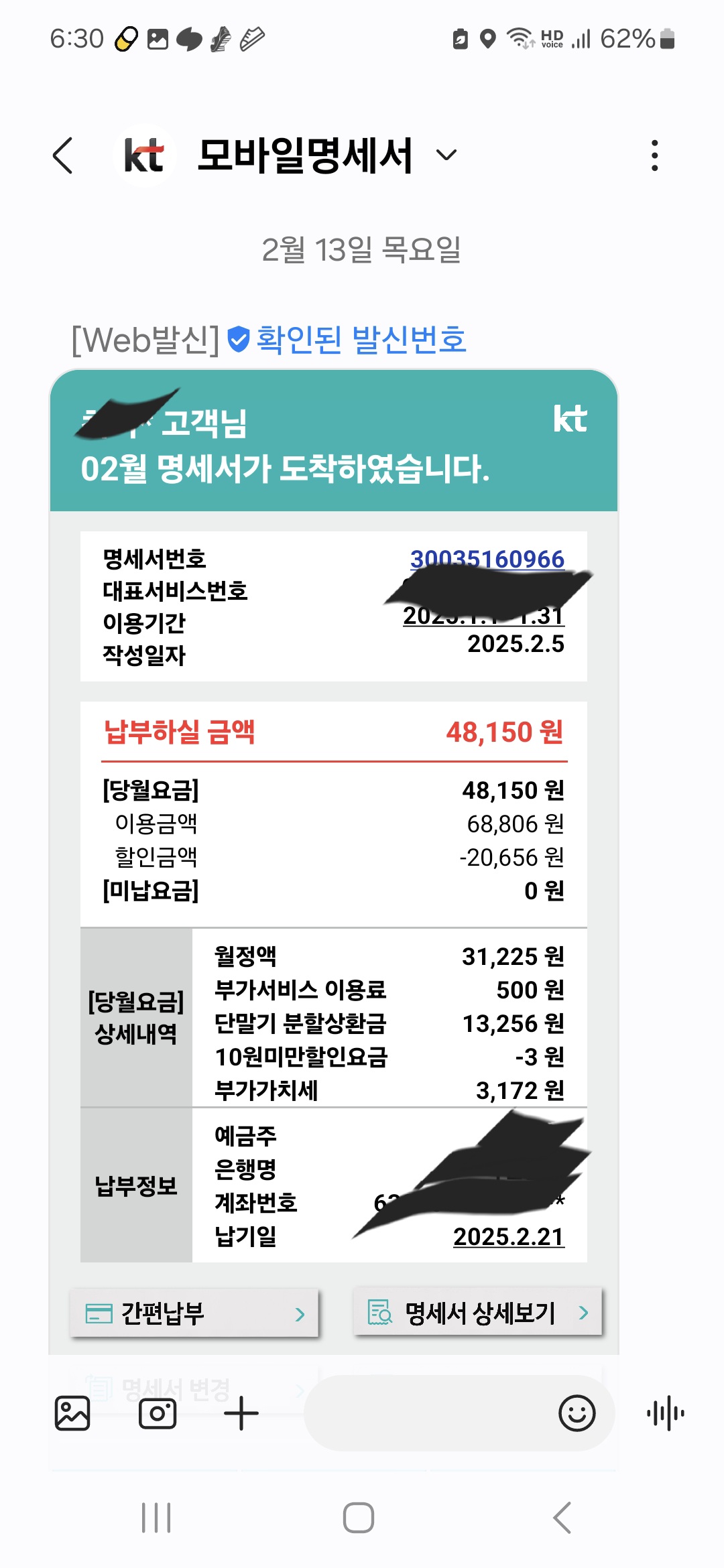The image size is (724, 1568).
Task: Show recent apps
Action: [x=156, y=1517]
